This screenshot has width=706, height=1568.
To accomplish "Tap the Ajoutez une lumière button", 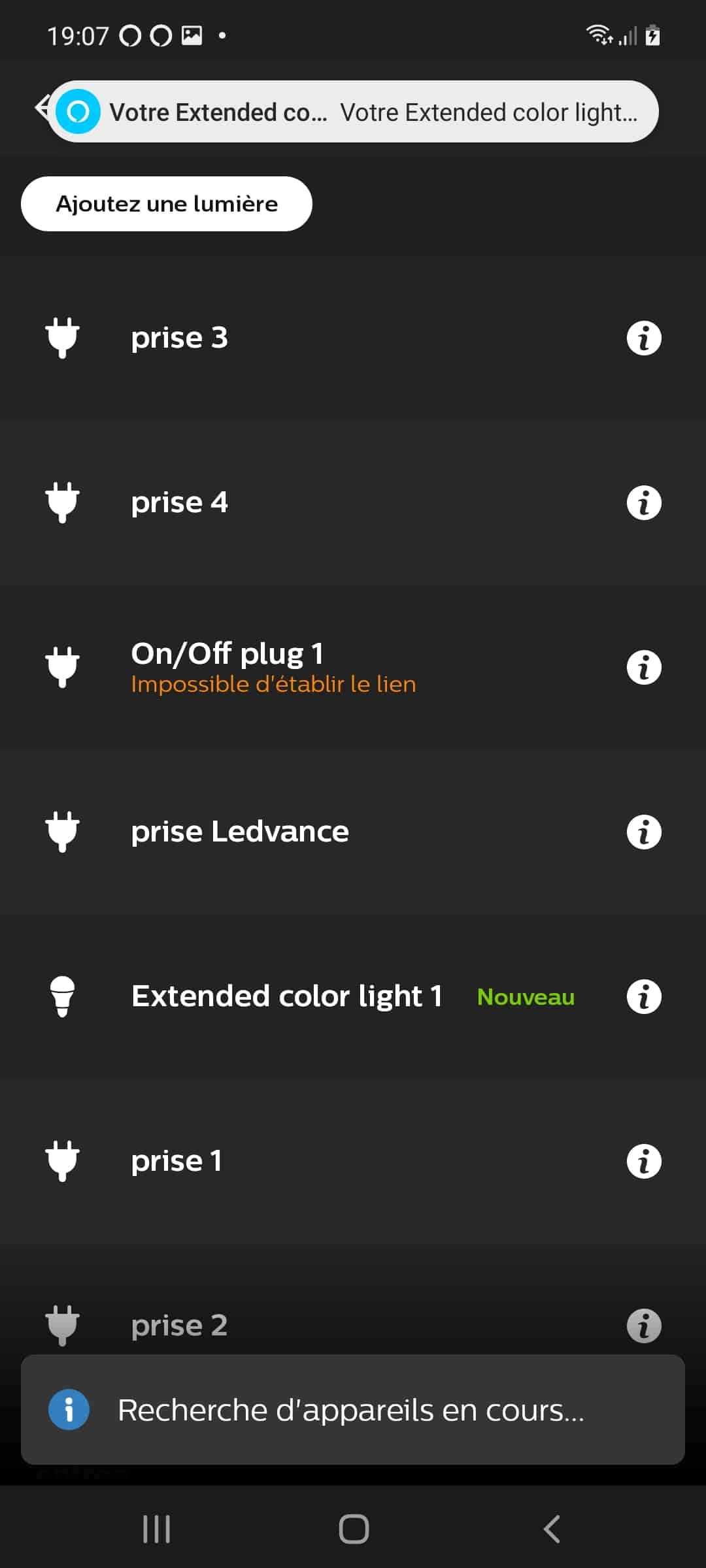I will (167, 204).
